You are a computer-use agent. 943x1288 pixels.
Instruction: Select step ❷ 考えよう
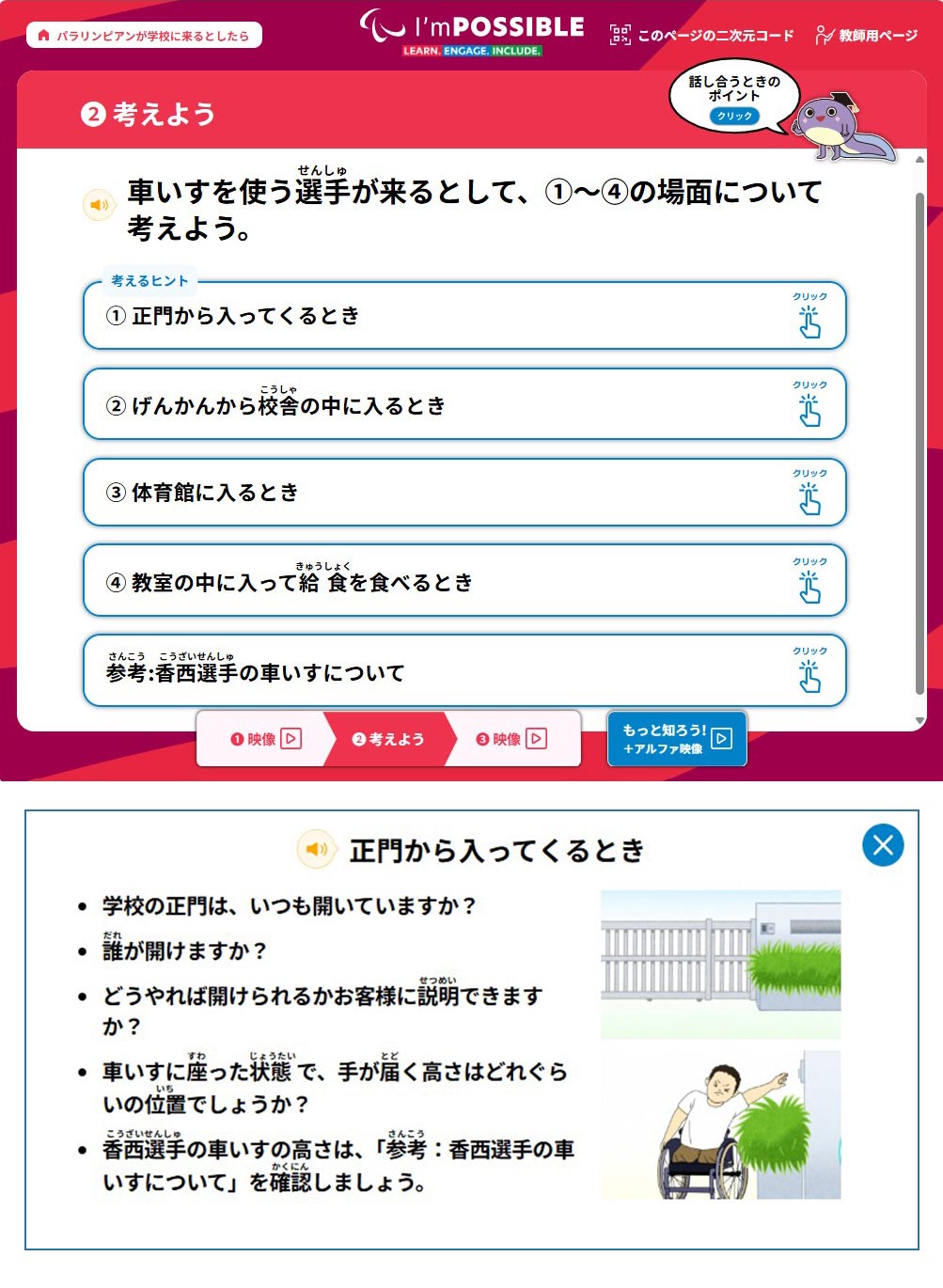click(387, 739)
